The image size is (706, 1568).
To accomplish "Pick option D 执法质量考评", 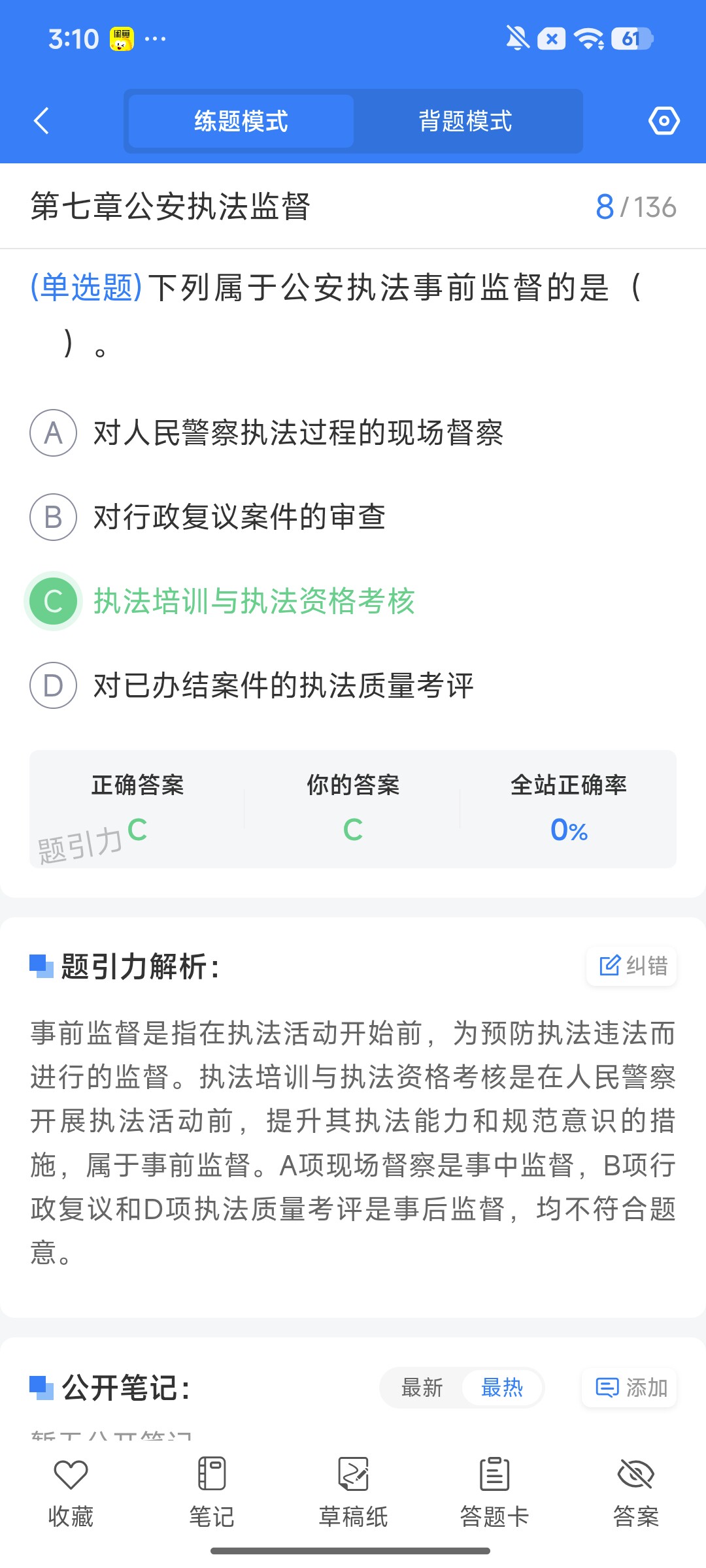I will point(252,685).
